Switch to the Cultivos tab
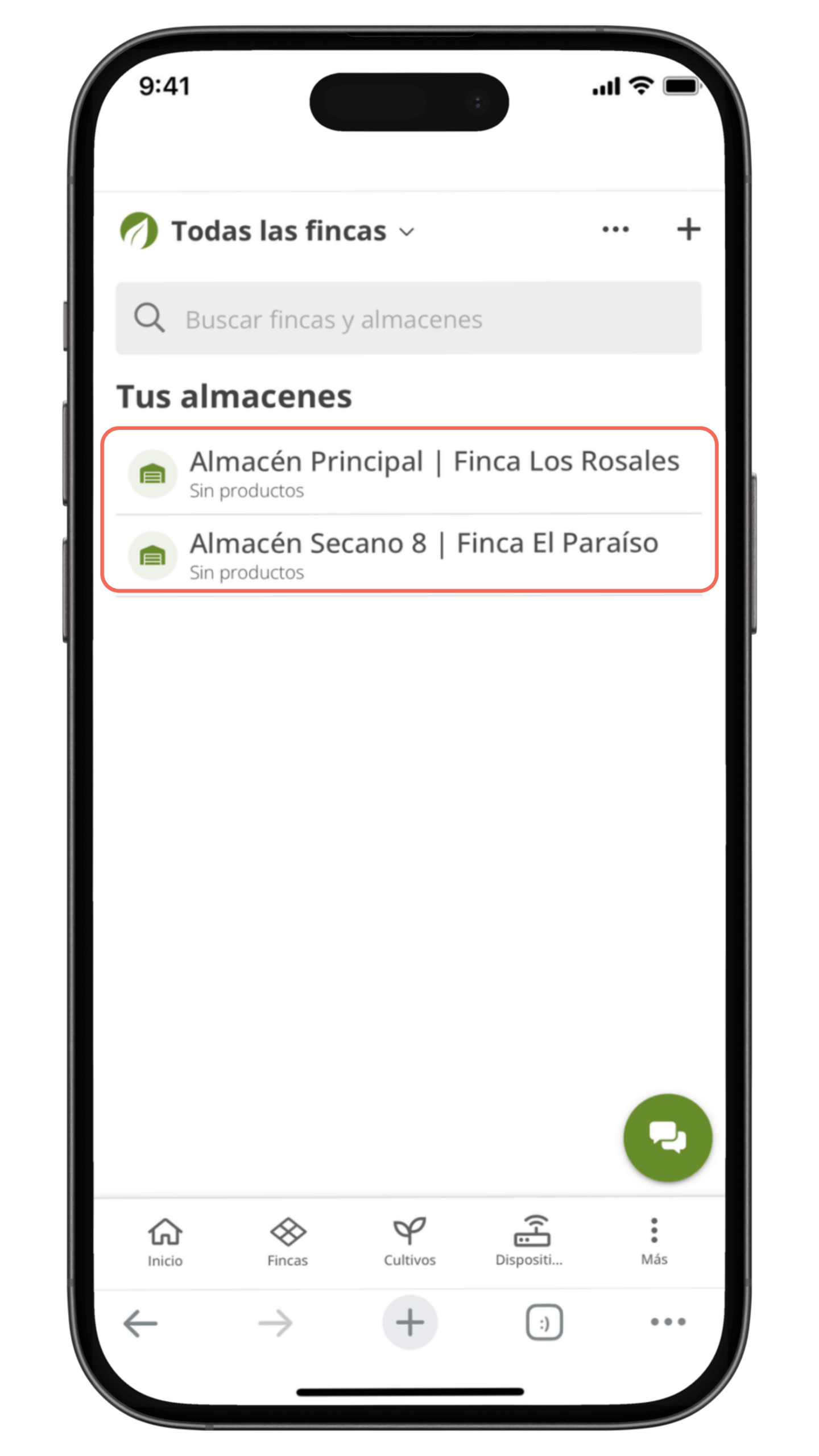819x1456 pixels. point(409,1242)
